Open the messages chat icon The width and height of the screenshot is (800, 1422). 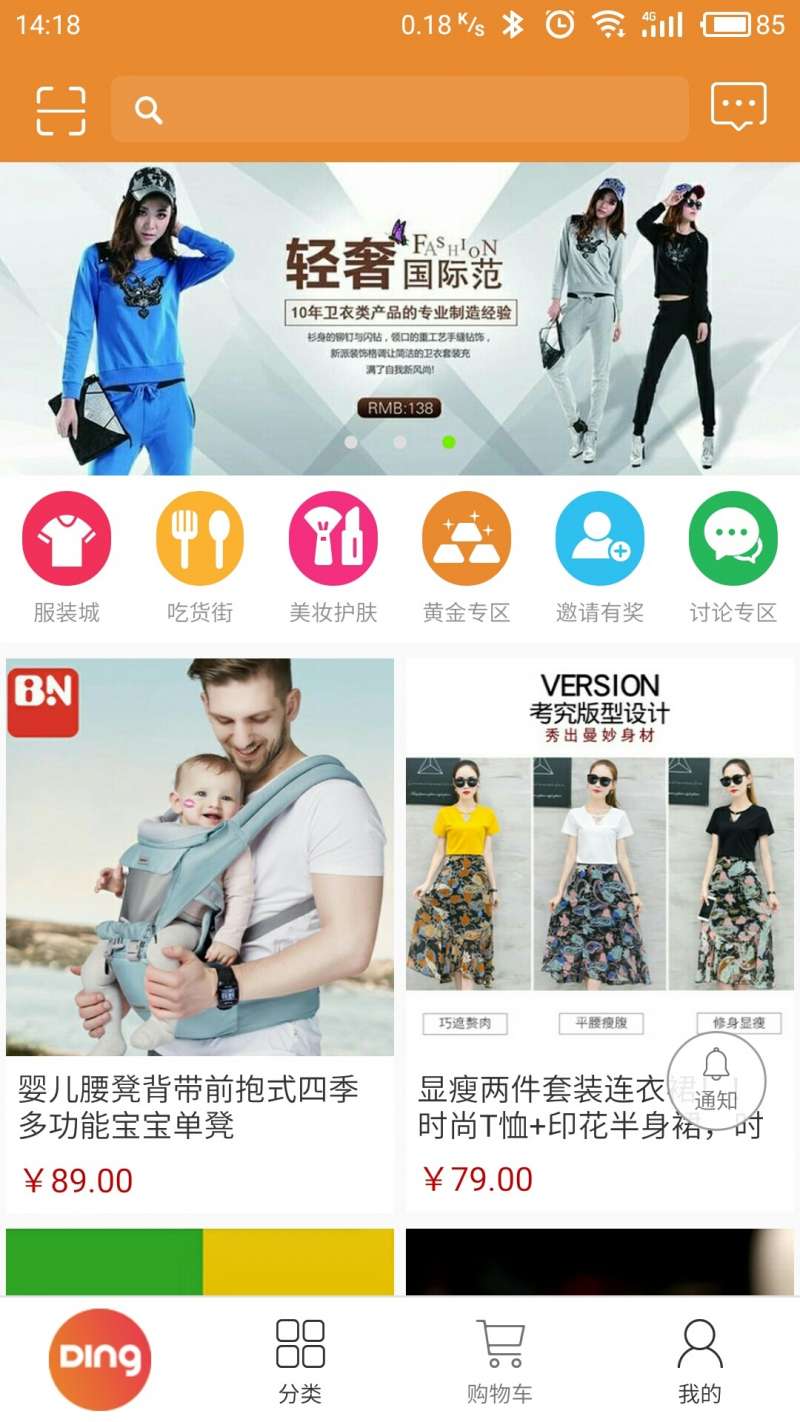(x=738, y=107)
